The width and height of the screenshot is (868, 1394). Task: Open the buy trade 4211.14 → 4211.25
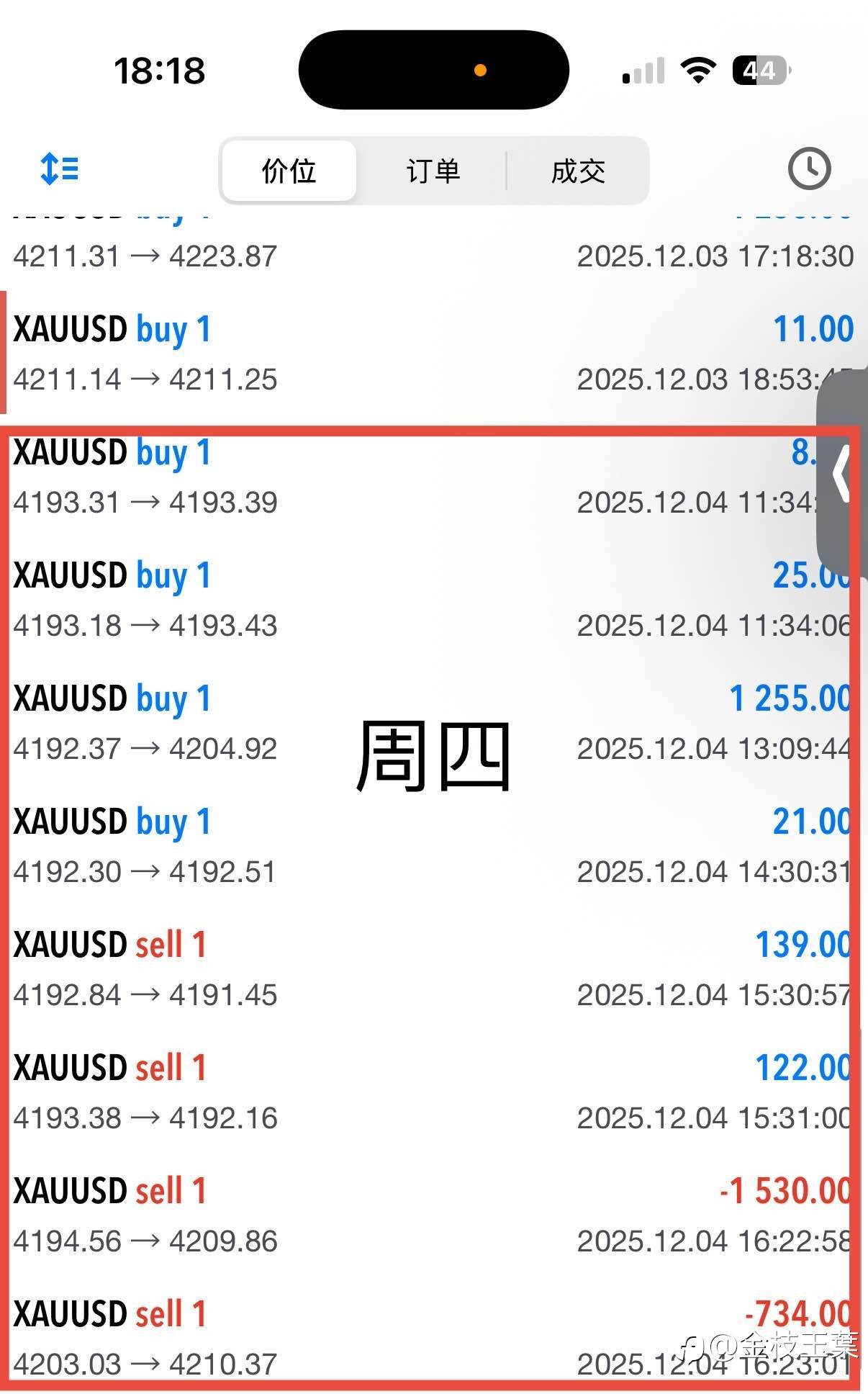pos(434,353)
